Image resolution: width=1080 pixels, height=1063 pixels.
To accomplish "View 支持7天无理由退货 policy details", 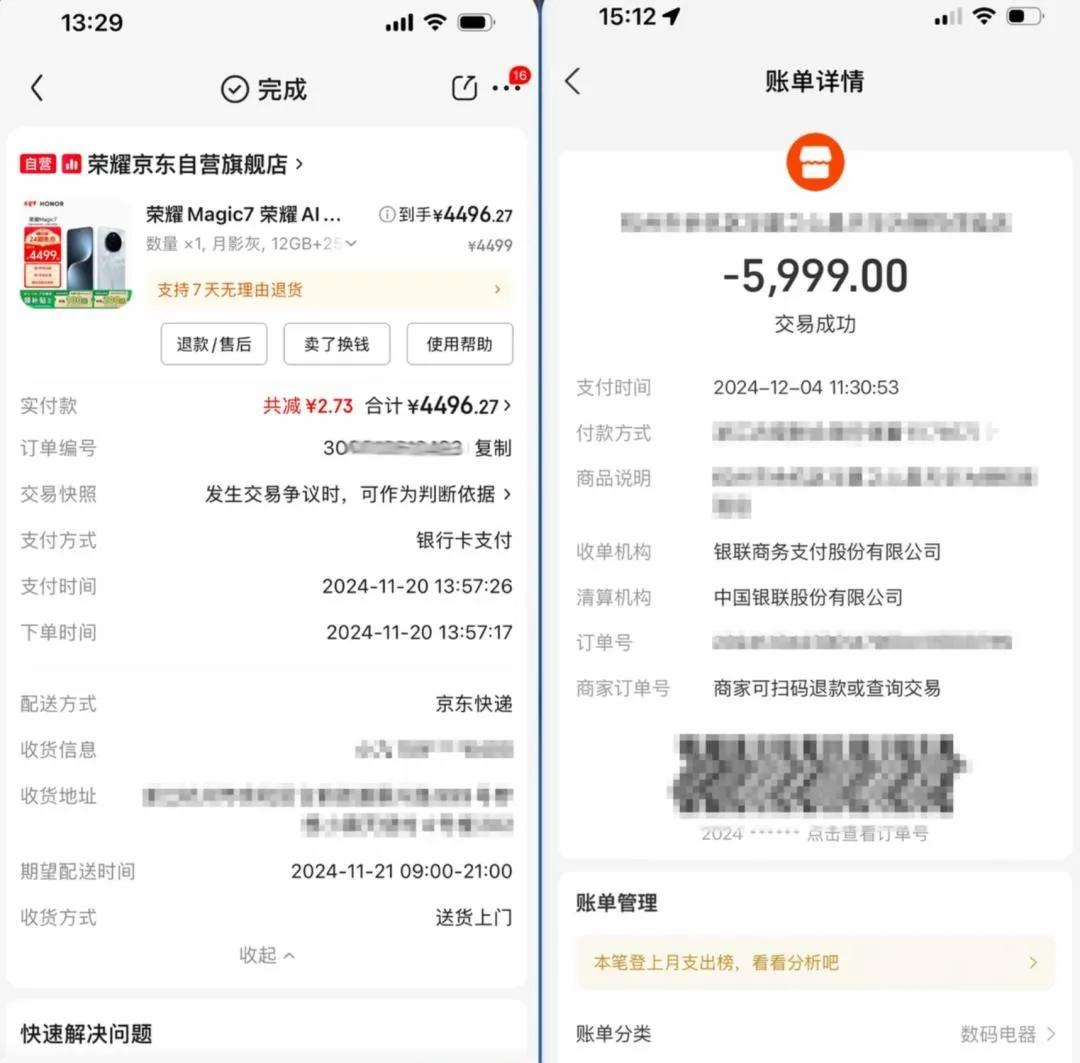I will click(329, 290).
